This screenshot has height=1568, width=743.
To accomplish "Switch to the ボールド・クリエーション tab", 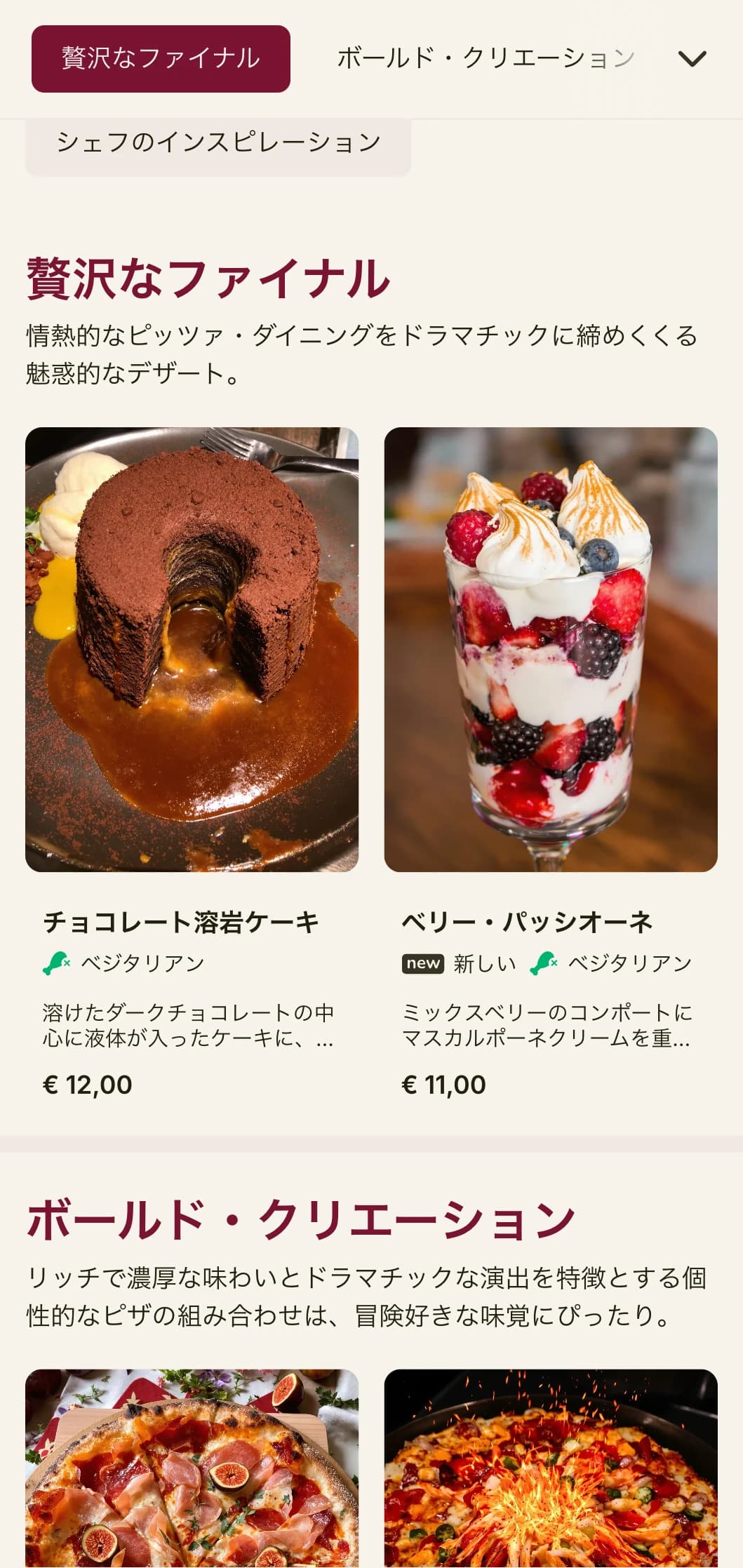I will coord(486,59).
